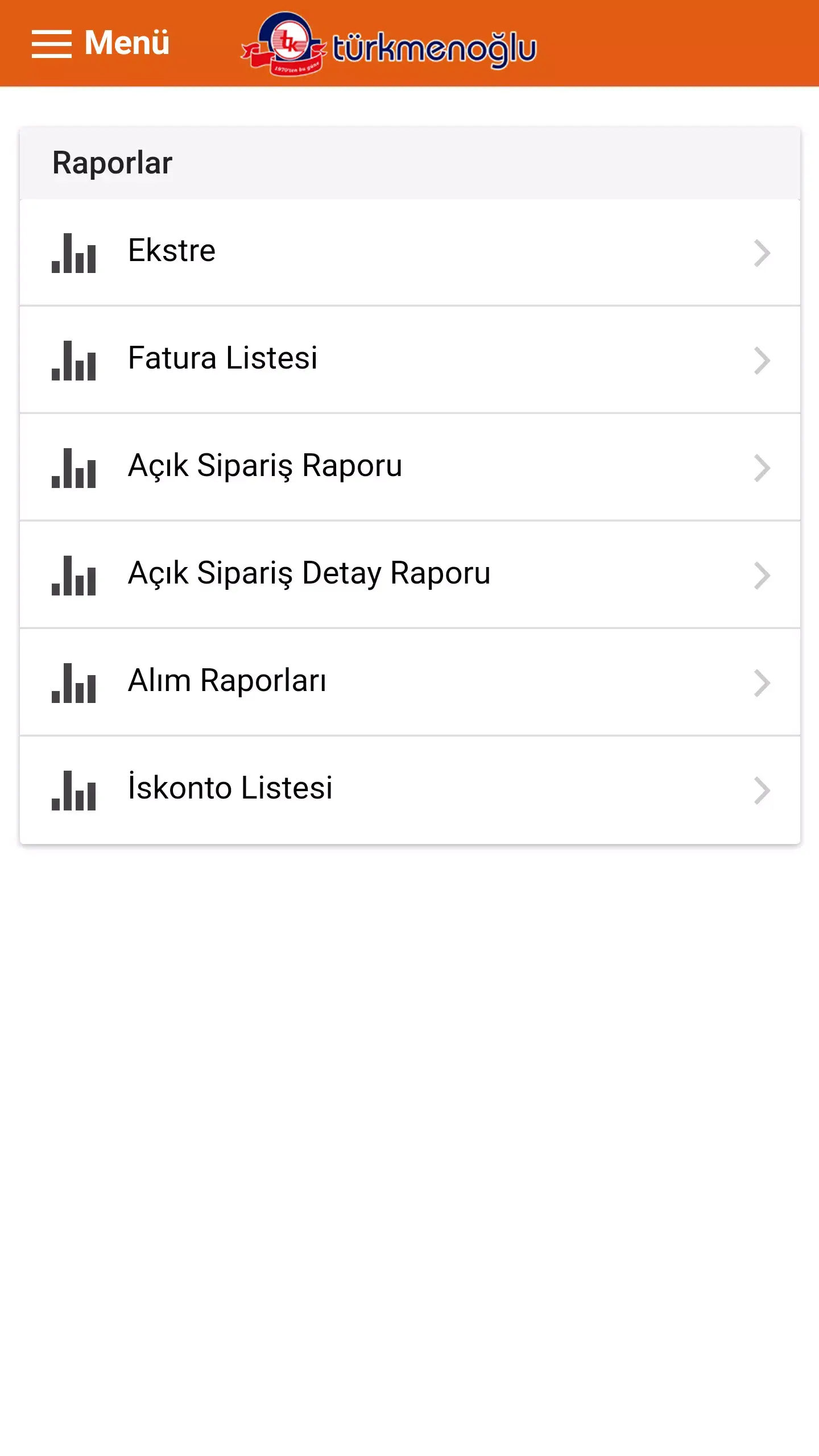The height and width of the screenshot is (1456, 819).
Task: Select the Fatura Listesi label
Action: pyautogui.click(x=222, y=358)
